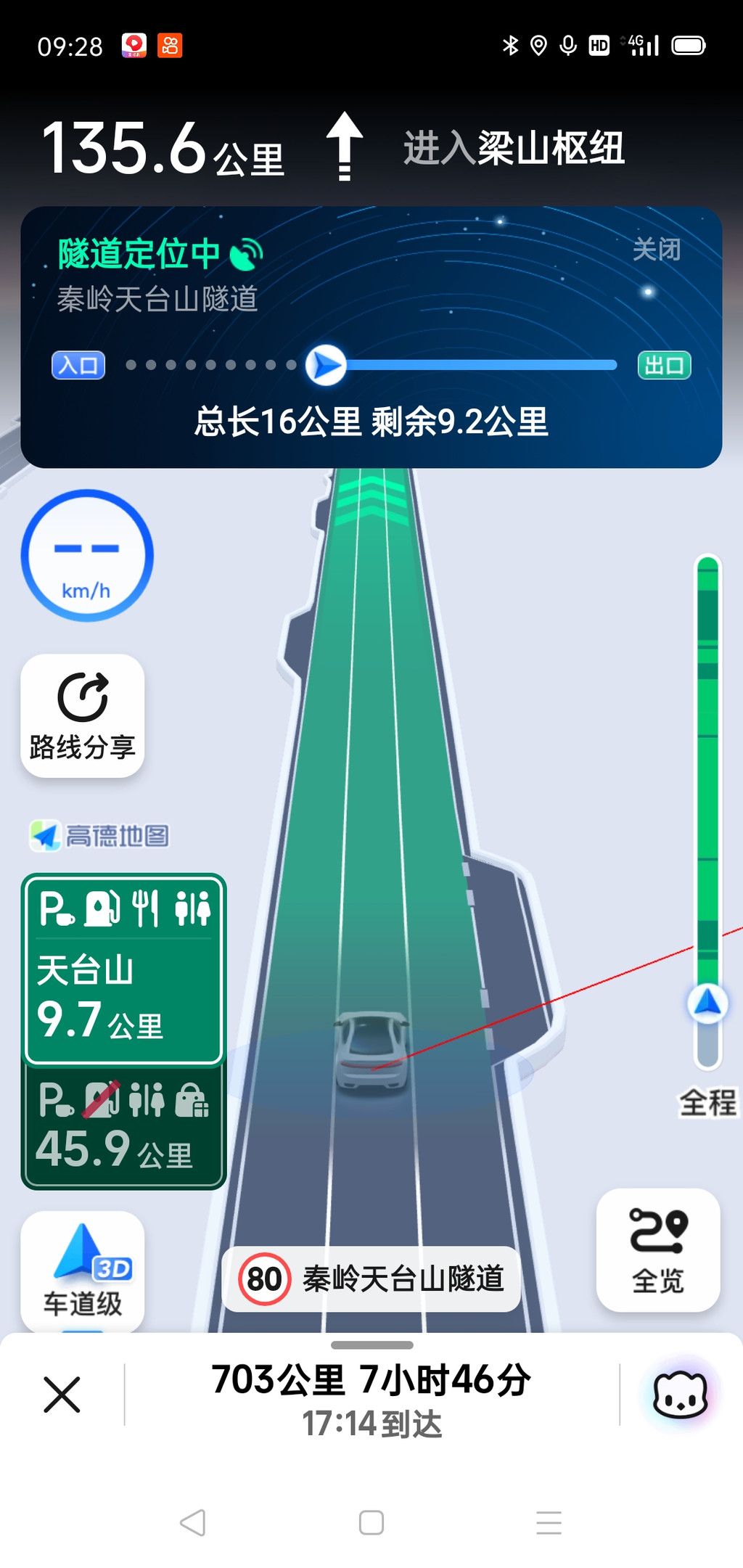Open the 全览 route overview
Screen dimensions: 743x1568
click(x=658, y=1249)
